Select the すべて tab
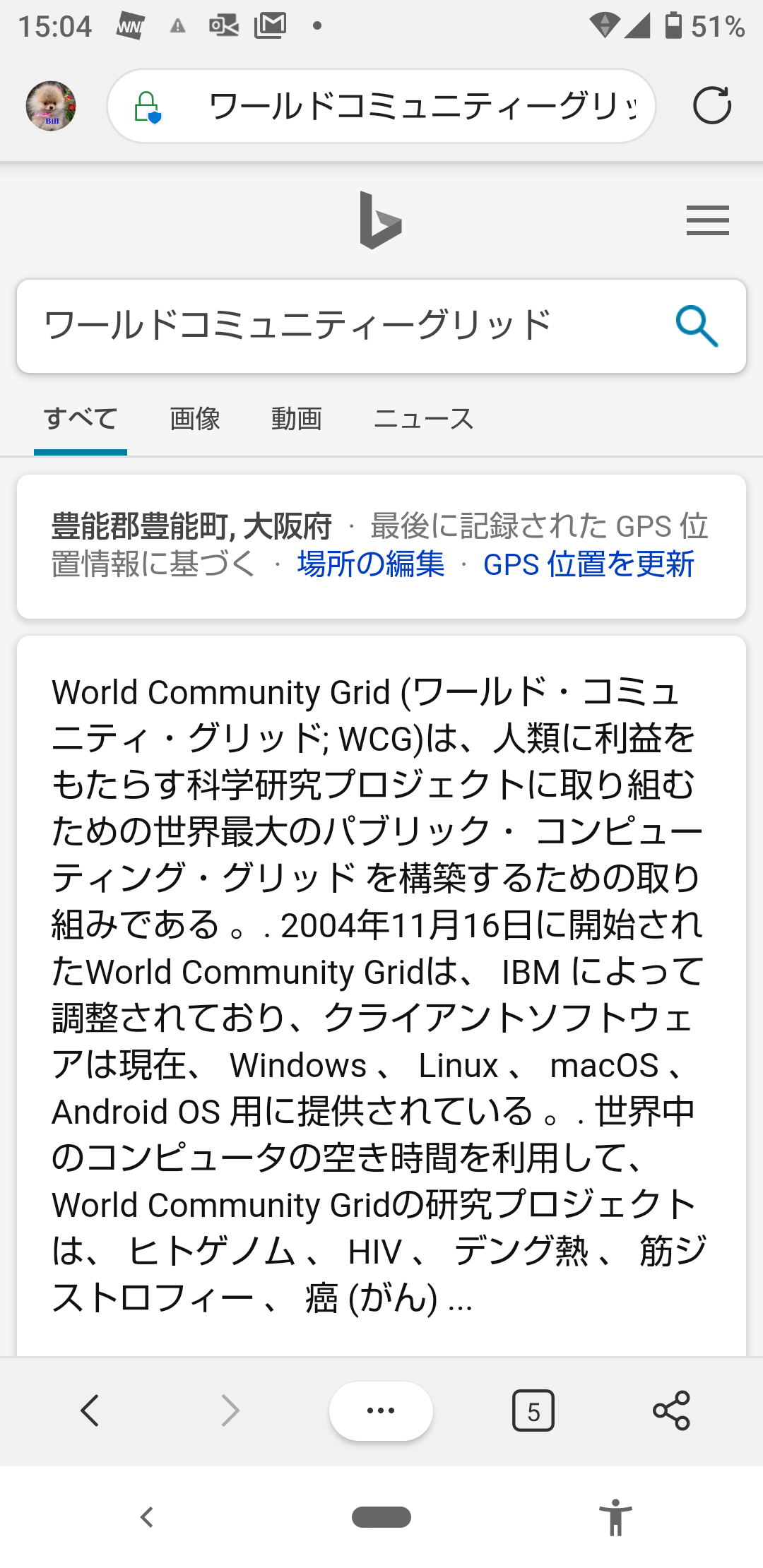 [x=81, y=418]
